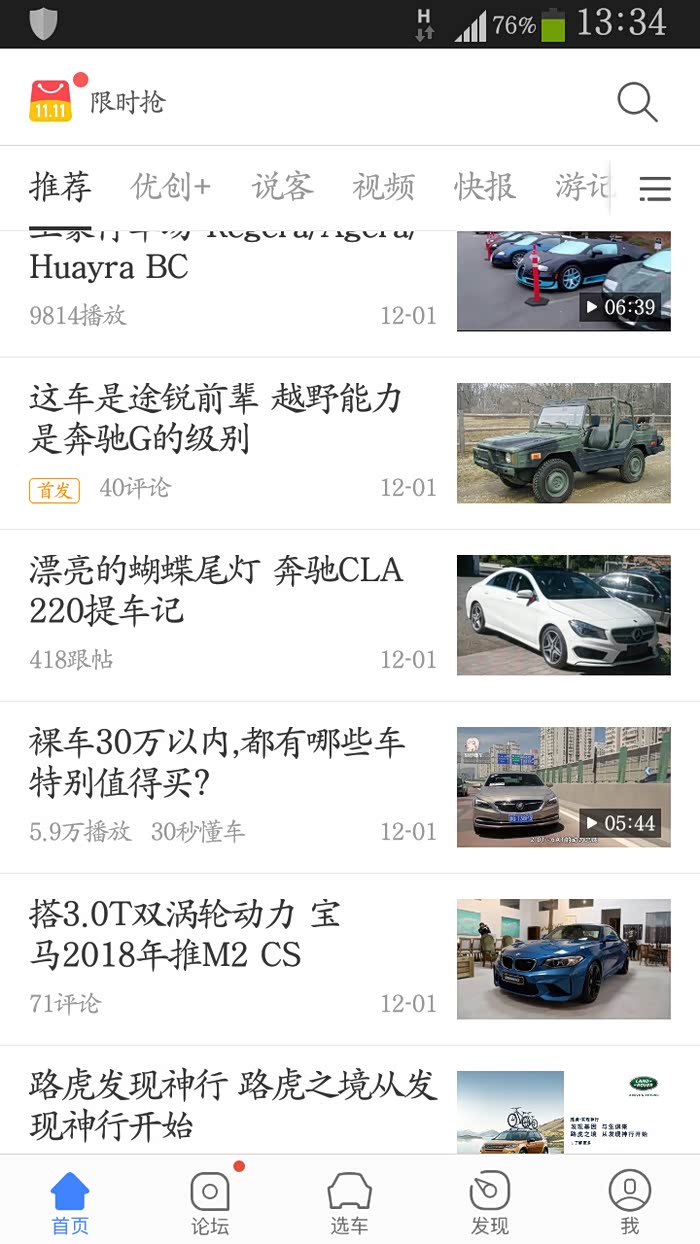This screenshot has width=700, height=1244.
Task: Switch to the 说客 tab
Action: tap(282, 187)
